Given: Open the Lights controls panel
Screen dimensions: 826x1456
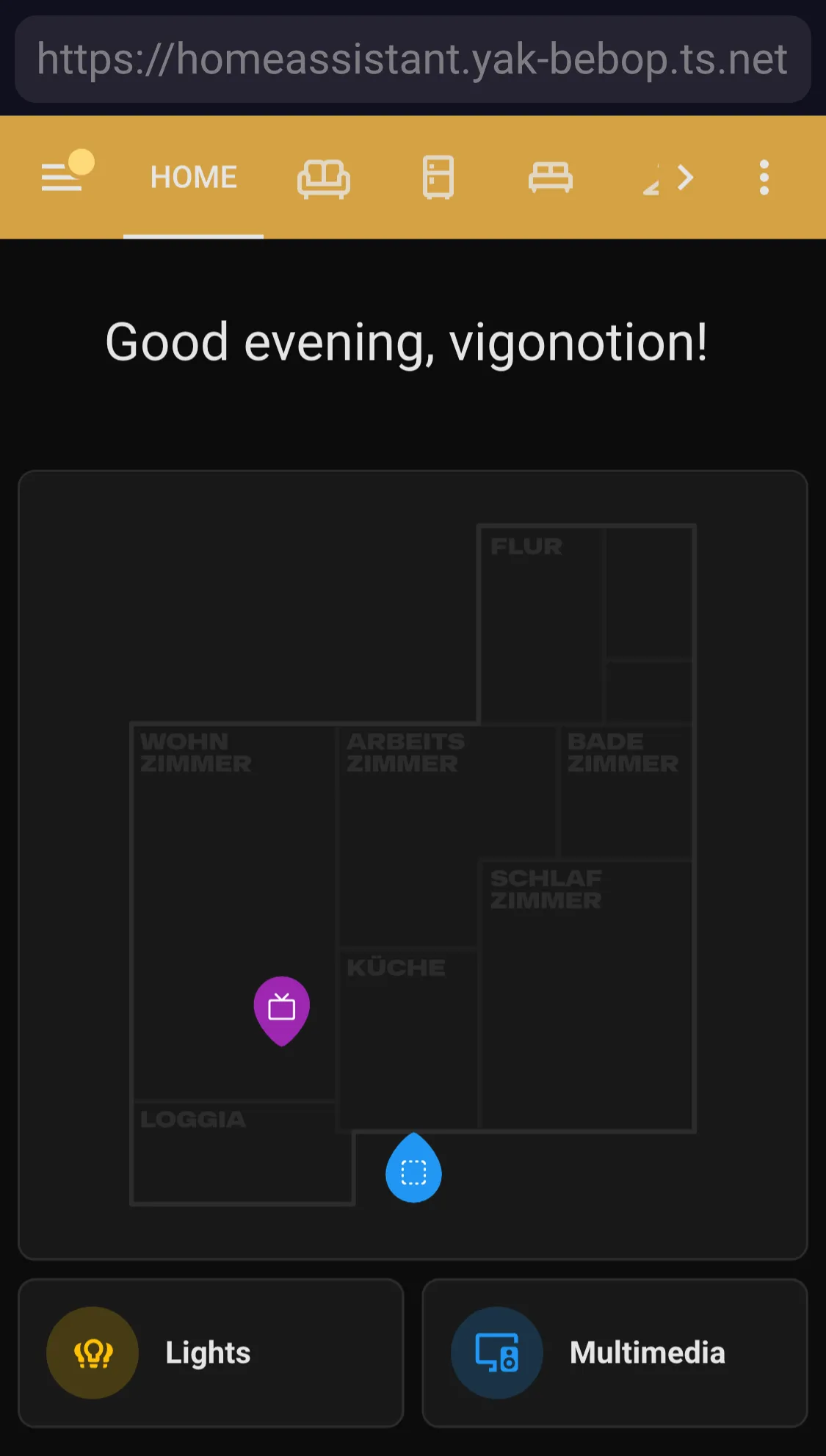Looking at the screenshot, I should (211, 1352).
